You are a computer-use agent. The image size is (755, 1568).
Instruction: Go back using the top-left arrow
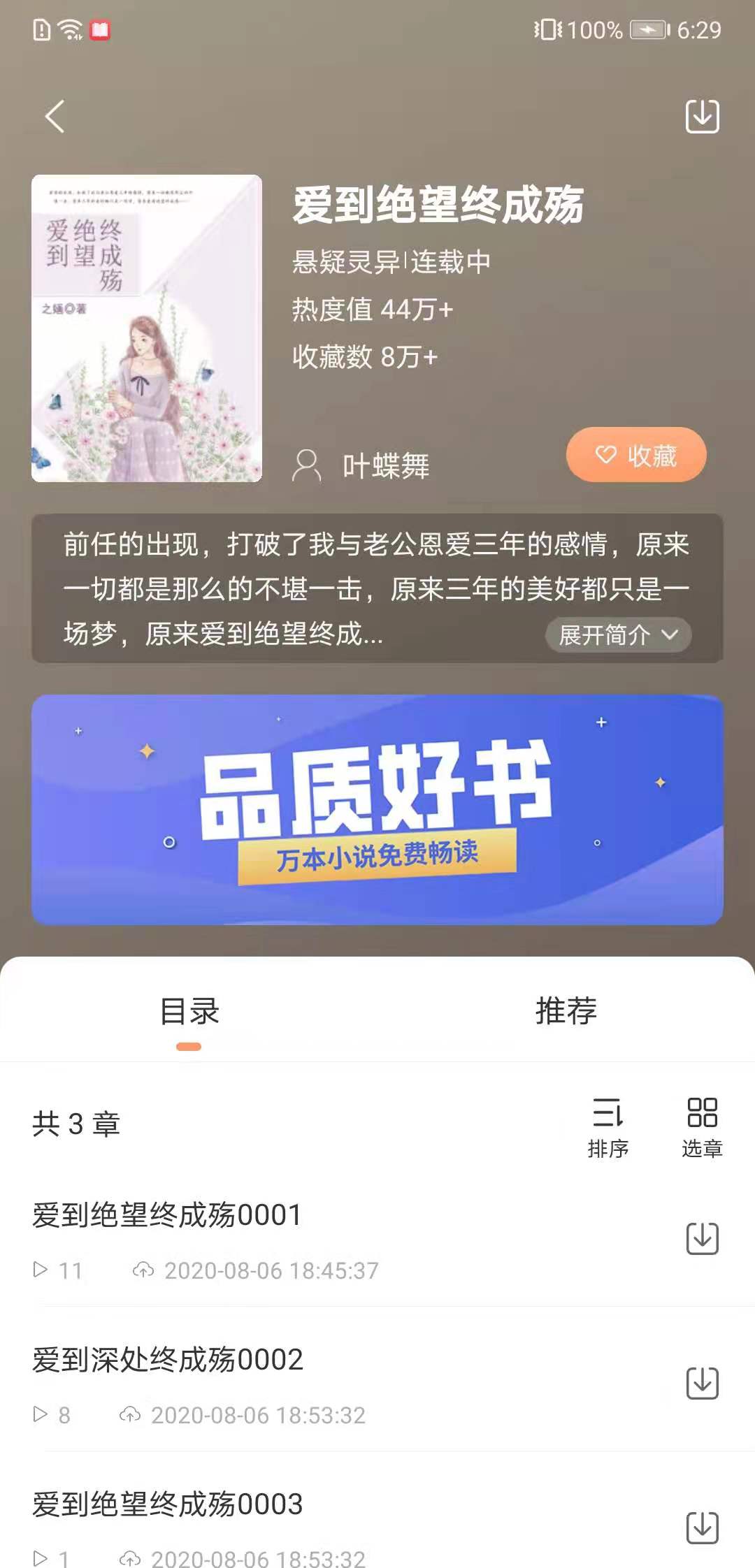pos(55,116)
